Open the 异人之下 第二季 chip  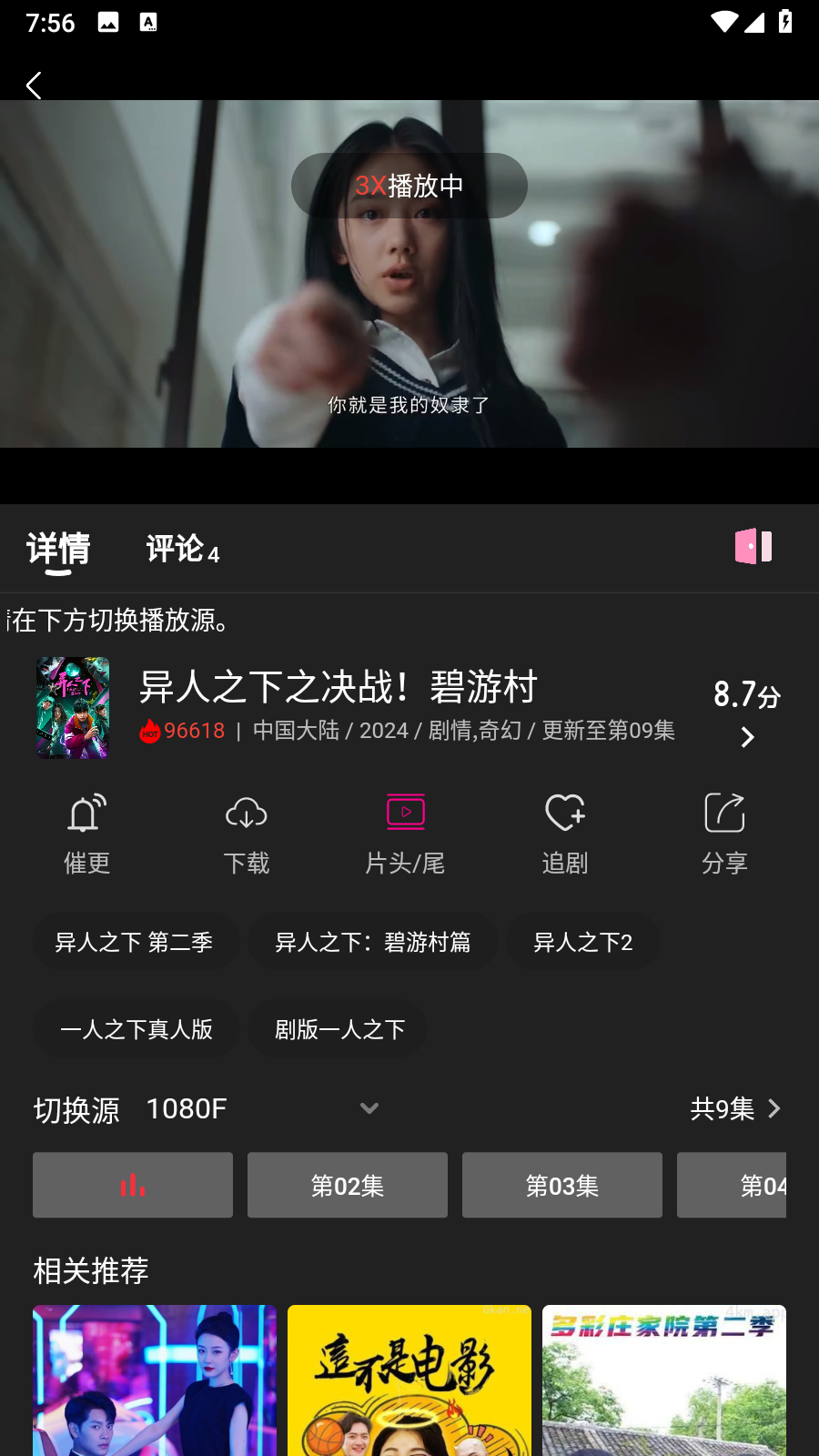(135, 942)
